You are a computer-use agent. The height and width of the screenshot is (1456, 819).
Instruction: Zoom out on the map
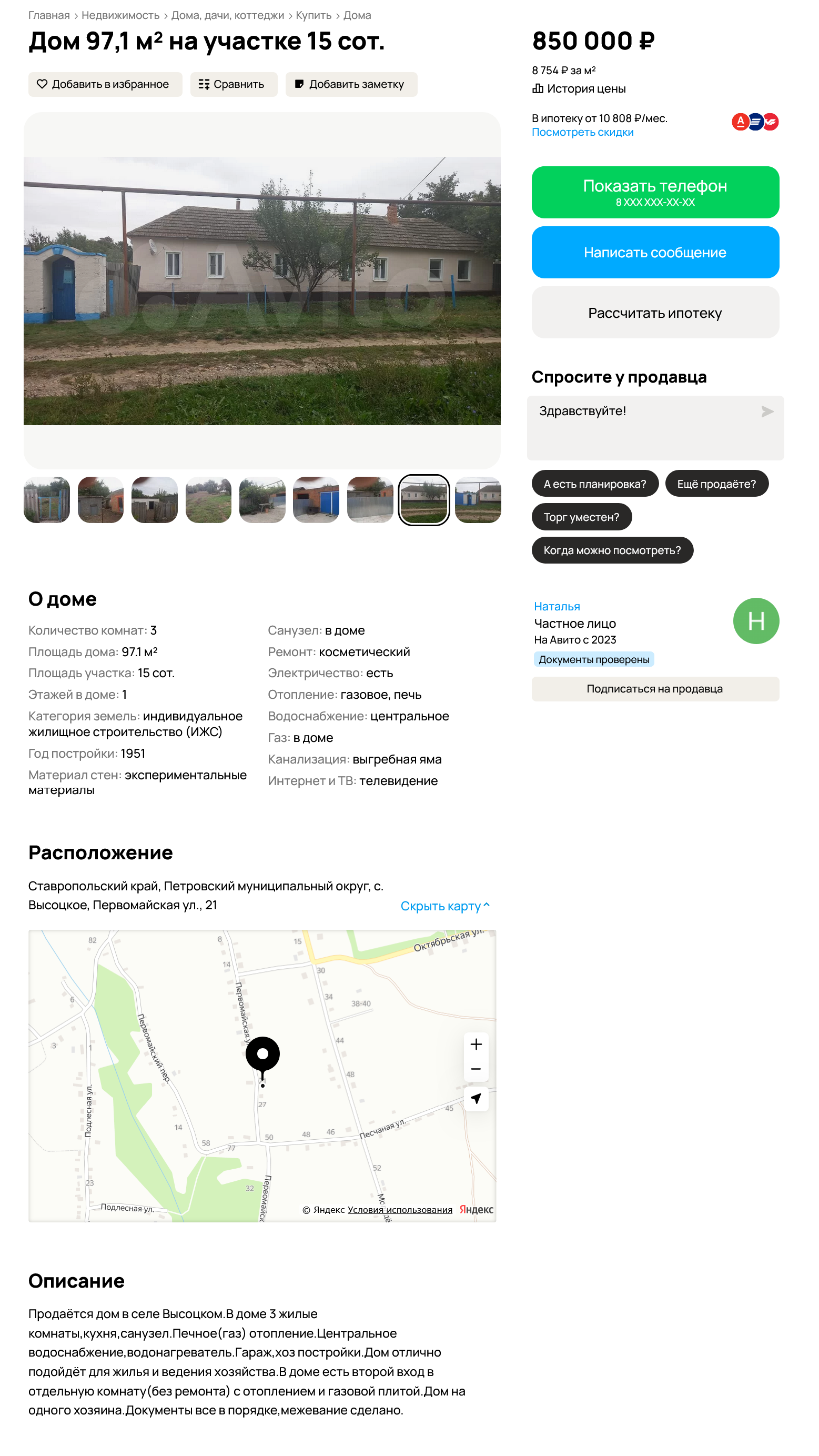pos(476,1069)
